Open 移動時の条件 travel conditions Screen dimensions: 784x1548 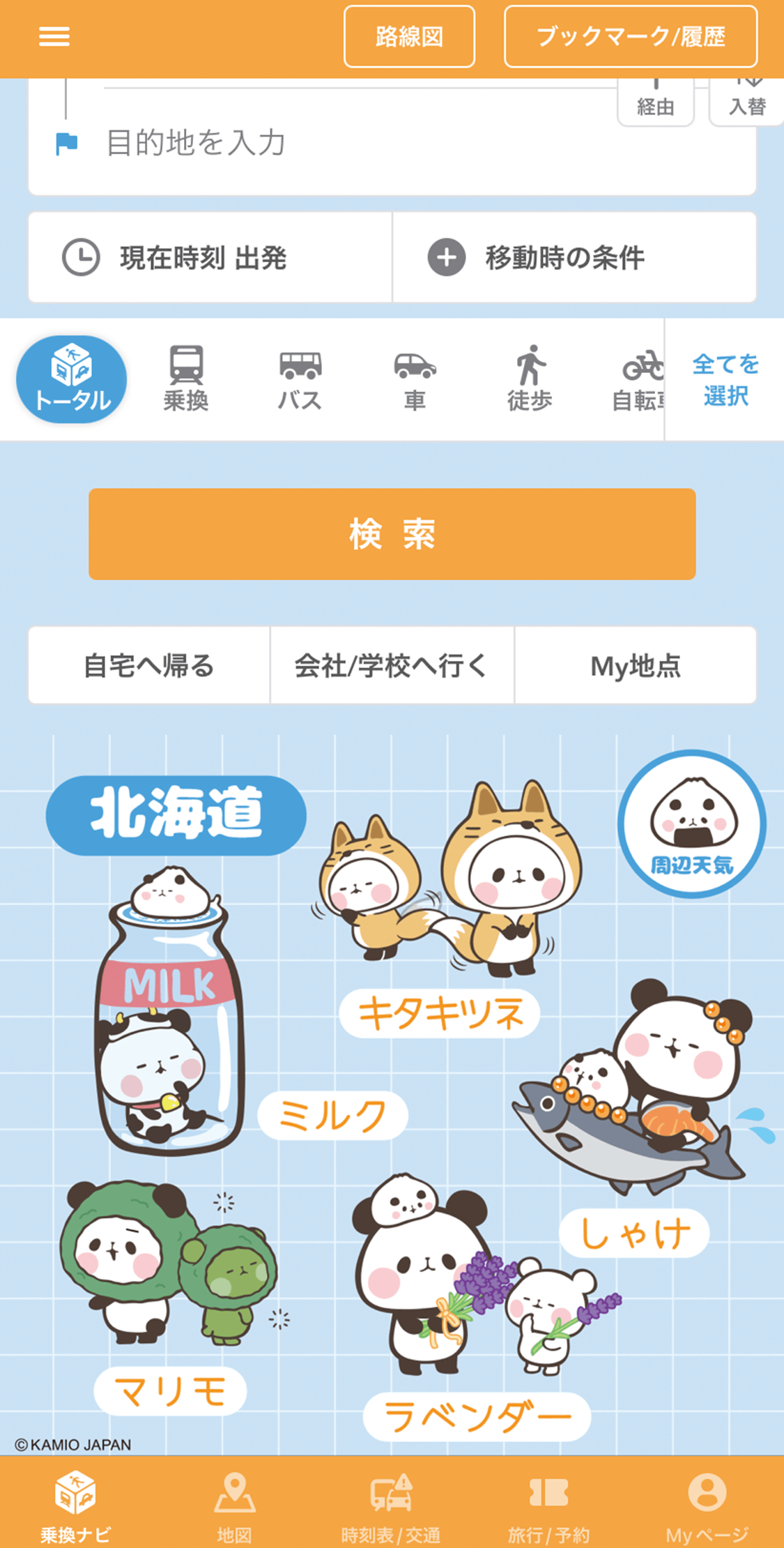574,257
